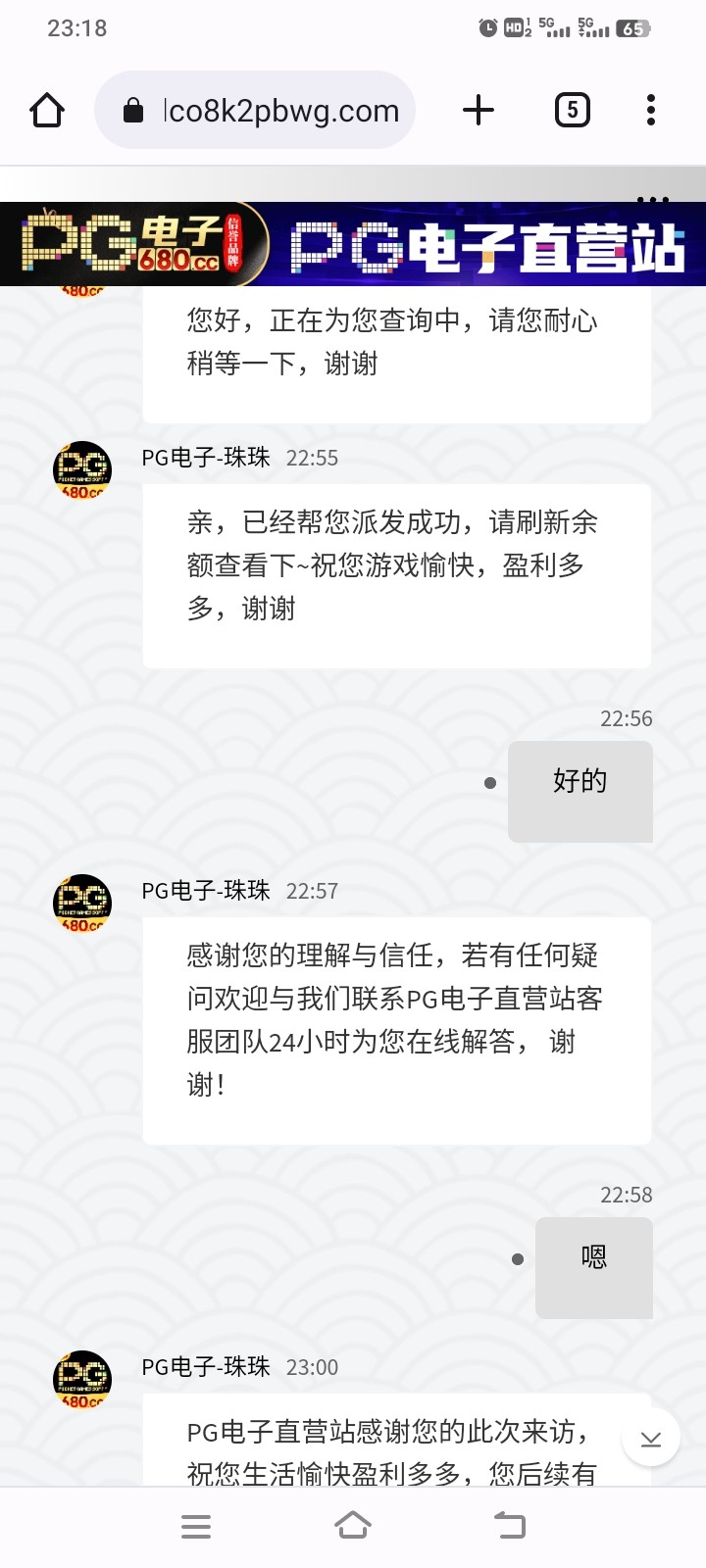Image resolution: width=706 pixels, height=1568 pixels.
Task: Jump to the latest message with the down arrow
Action: (x=651, y=1438)
